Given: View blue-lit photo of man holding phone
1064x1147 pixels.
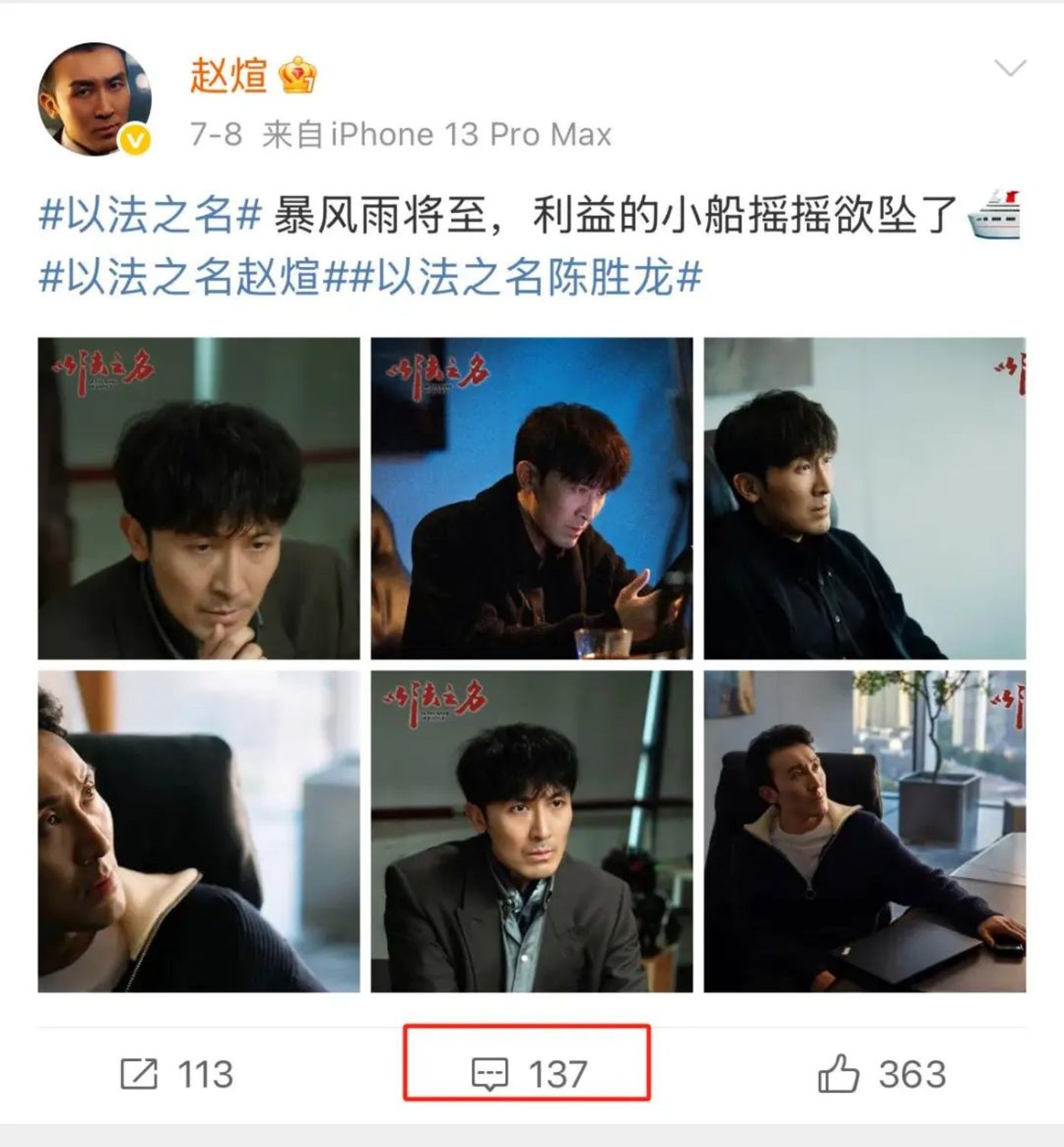Looking at the screenshot, I should coord(532,498).
